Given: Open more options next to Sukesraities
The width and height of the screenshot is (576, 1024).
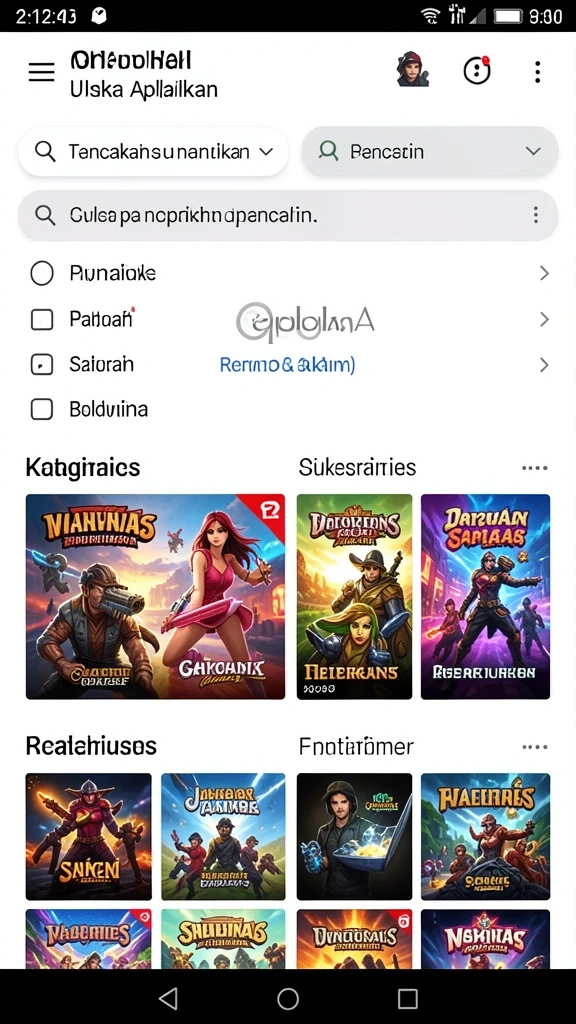Looking at the screenshot, I should point(535,468).
